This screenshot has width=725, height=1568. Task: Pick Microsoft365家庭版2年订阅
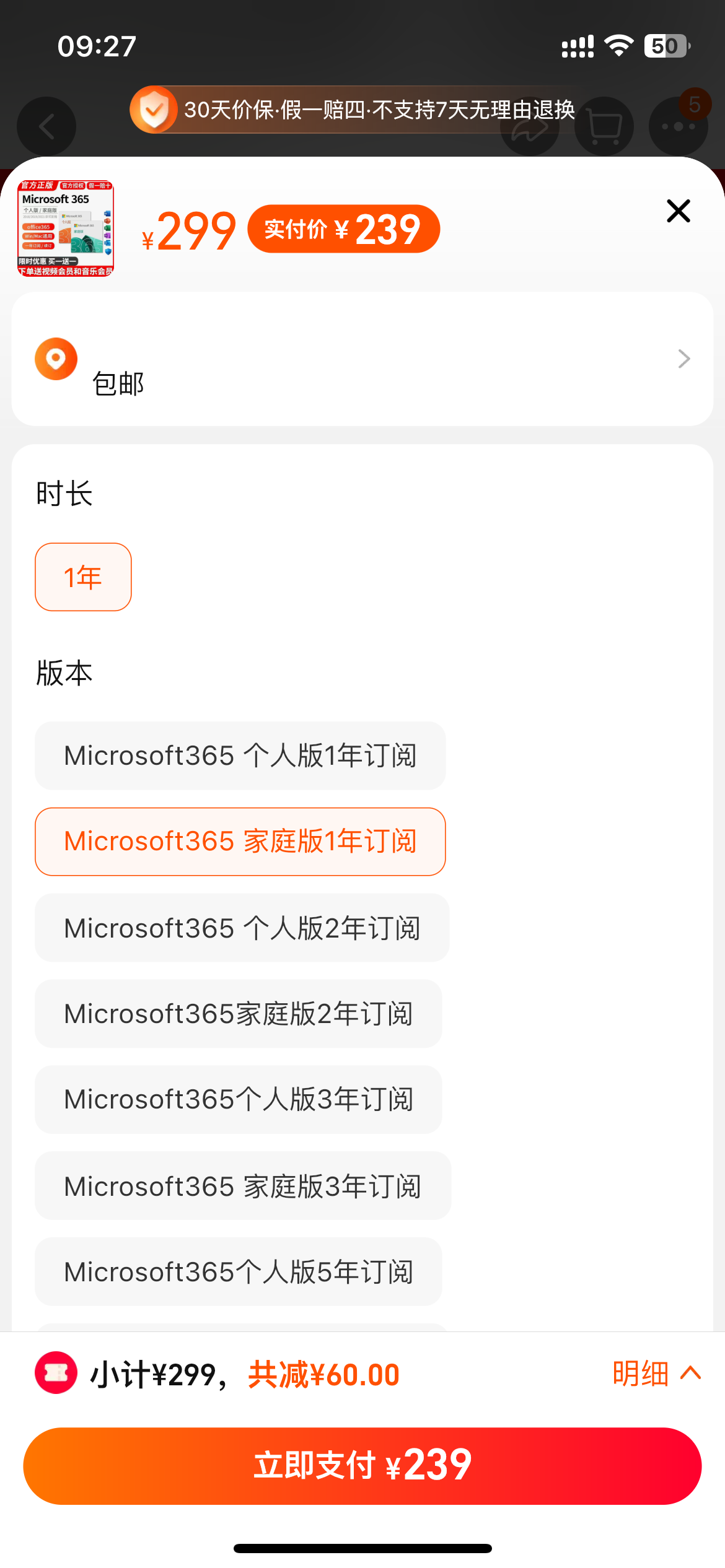(x=239, y=1014)
